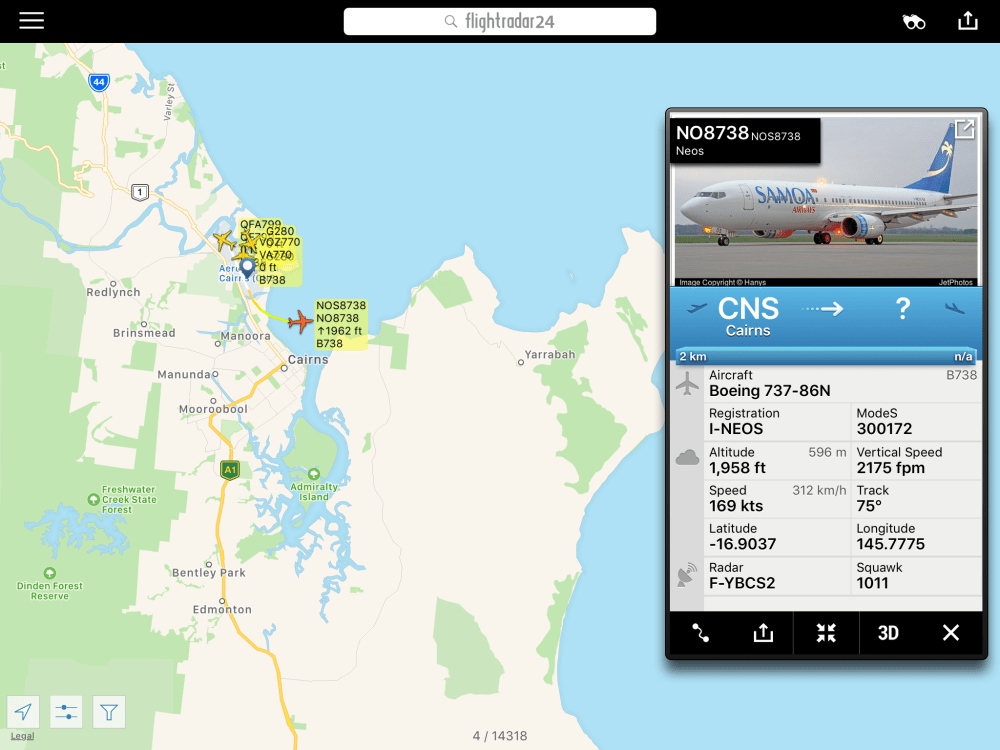Open the map settings sliders
The image size is (1000, 750).
(x=67, y=712)
